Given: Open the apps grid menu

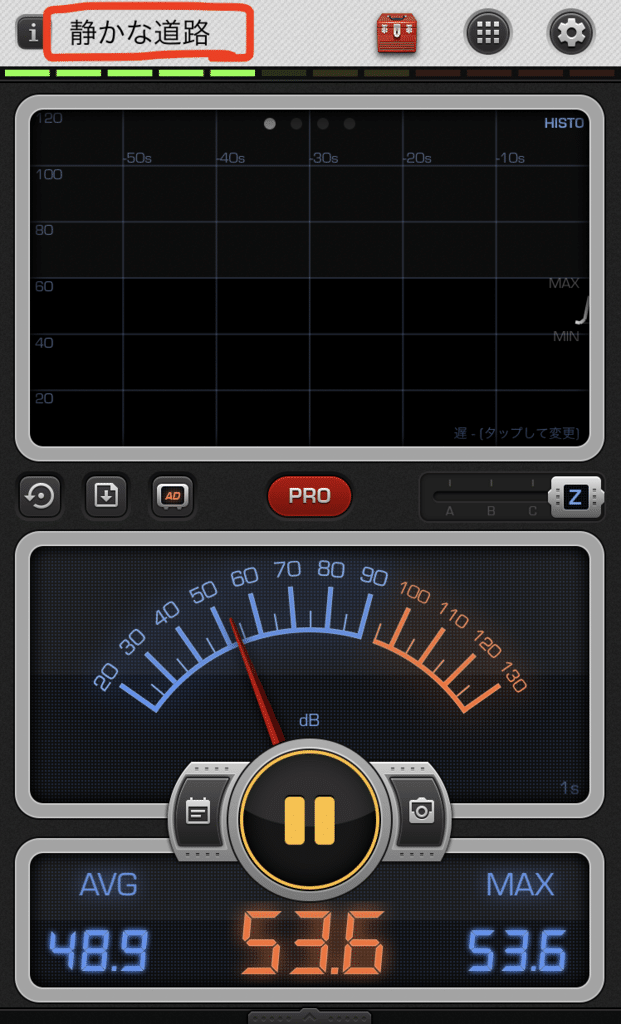Looking at the screenshot, I should tap(487, 33).
